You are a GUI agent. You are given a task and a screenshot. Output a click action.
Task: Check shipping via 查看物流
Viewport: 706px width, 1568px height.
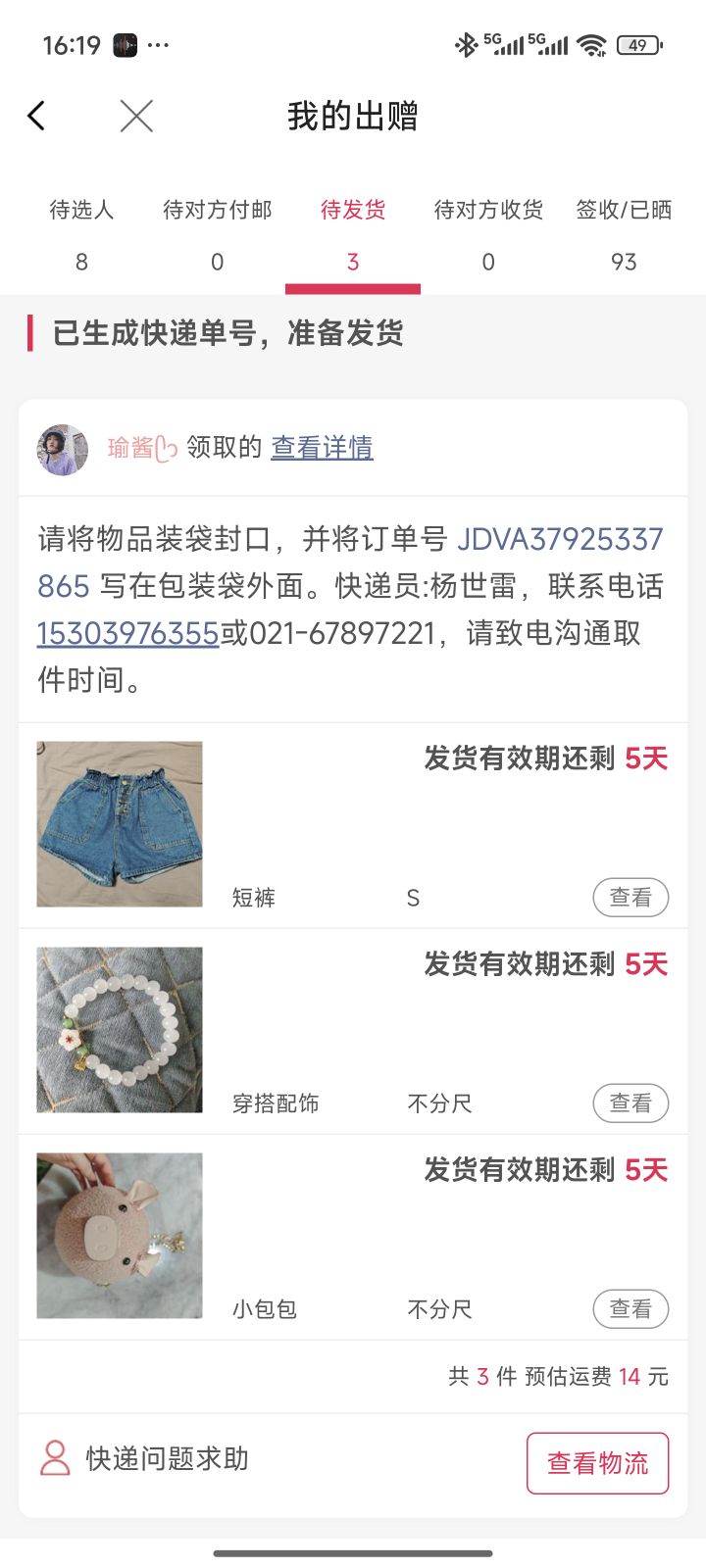[597, 1463]
